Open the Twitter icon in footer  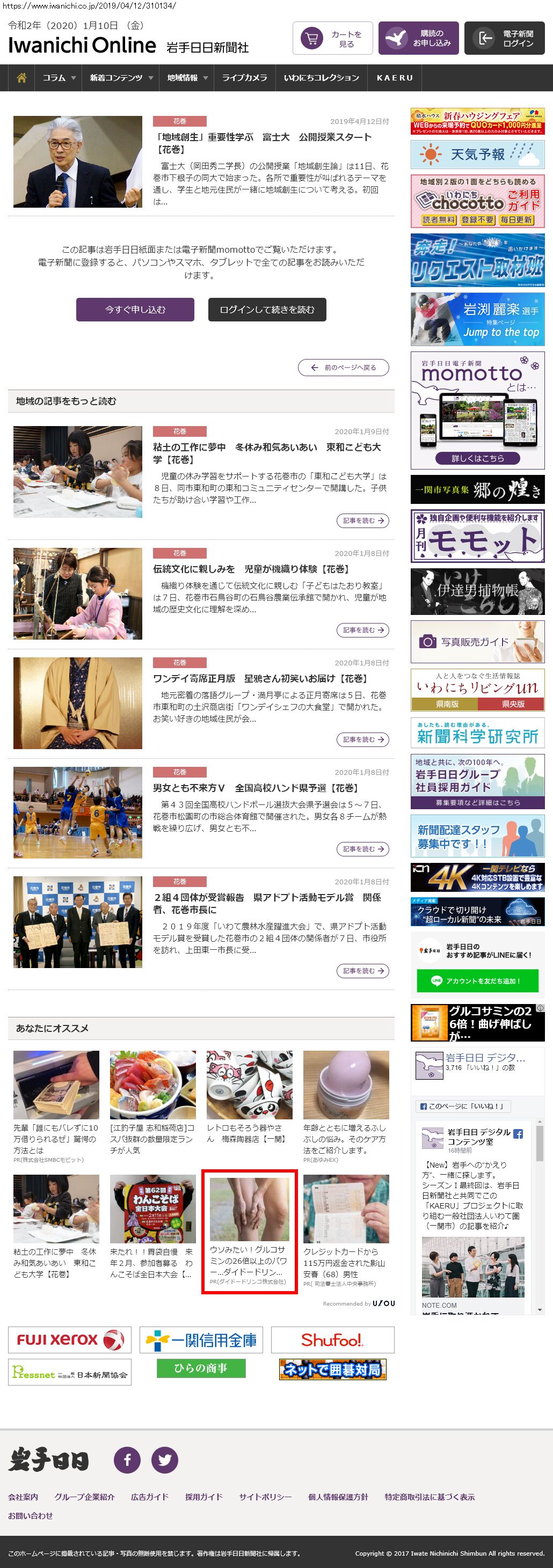coord(164,1460)
